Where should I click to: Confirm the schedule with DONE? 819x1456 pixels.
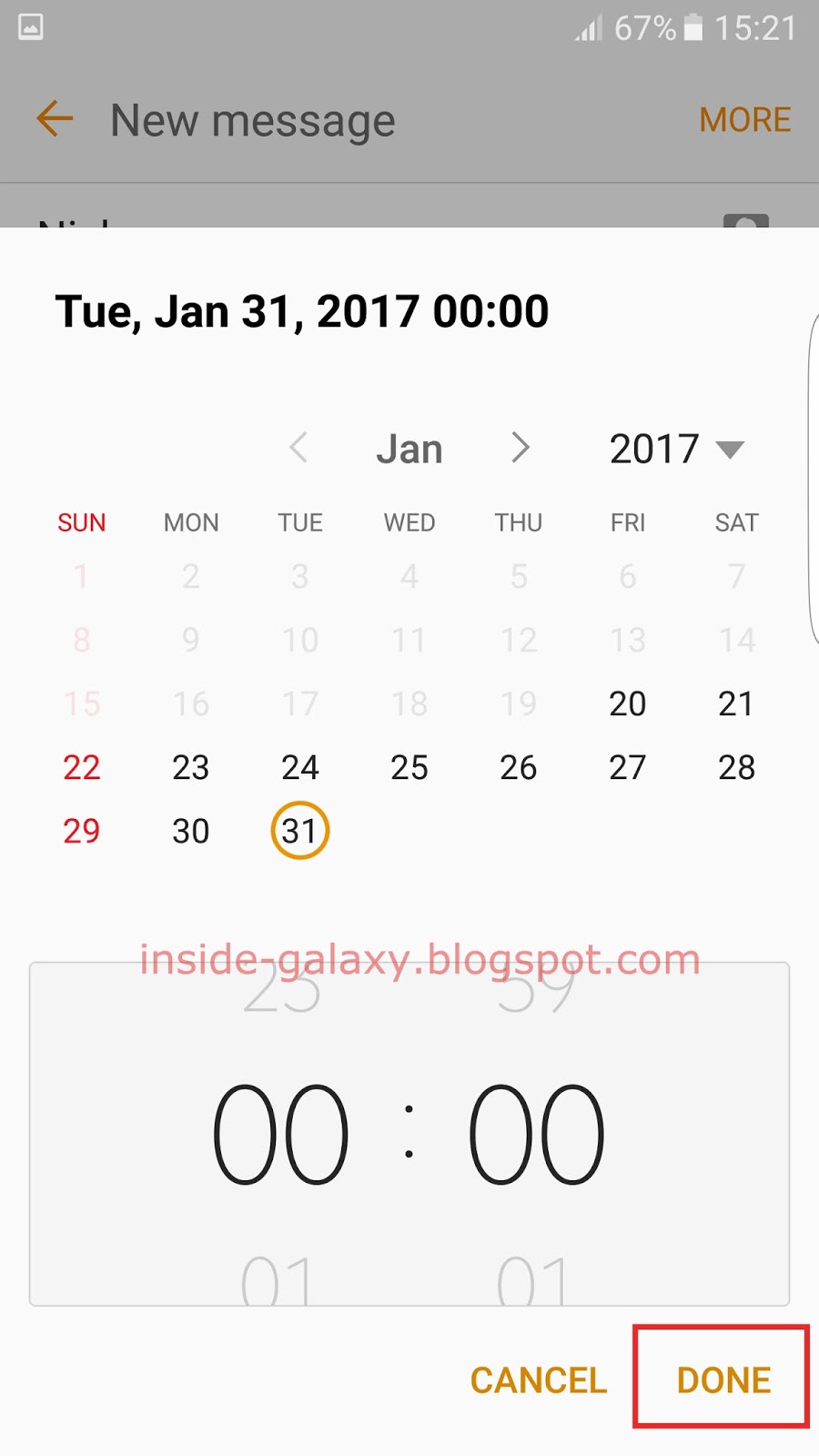[x=723, y=1380]
